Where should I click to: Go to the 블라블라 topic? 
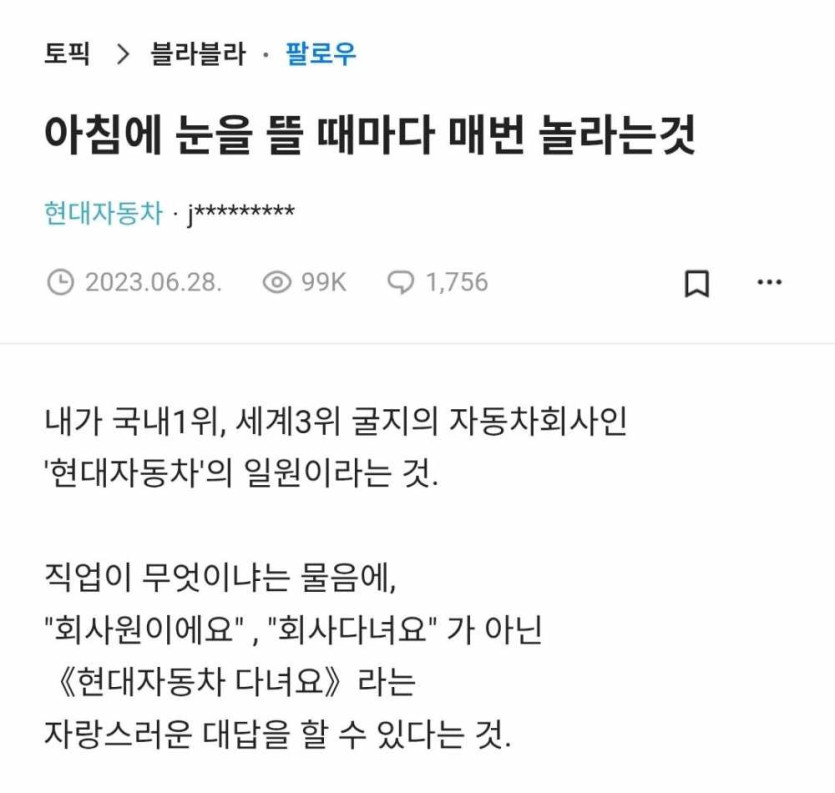(197, 53)
